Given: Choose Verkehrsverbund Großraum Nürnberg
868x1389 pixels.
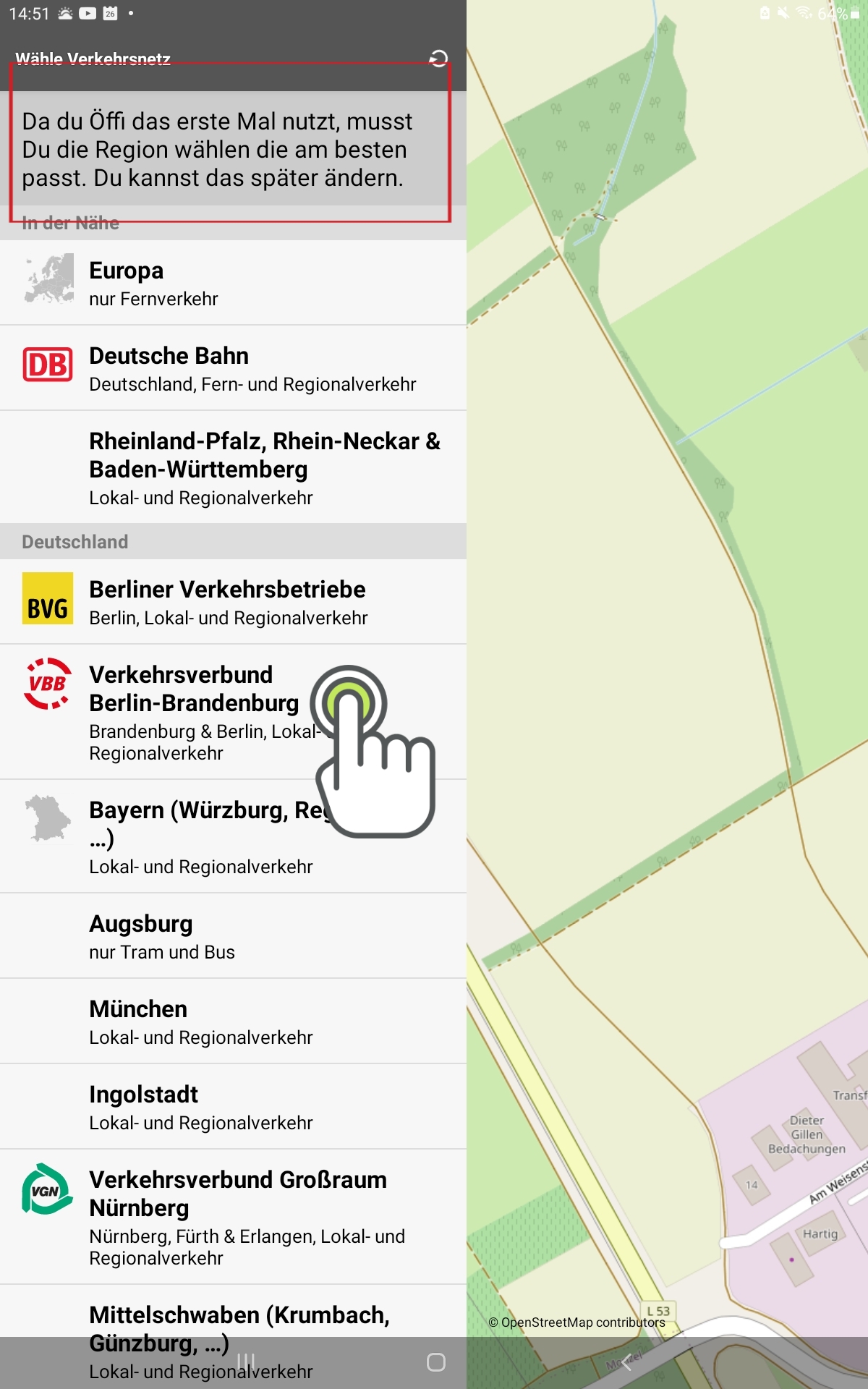Looking at the screenshot, I should (233, 1218).
